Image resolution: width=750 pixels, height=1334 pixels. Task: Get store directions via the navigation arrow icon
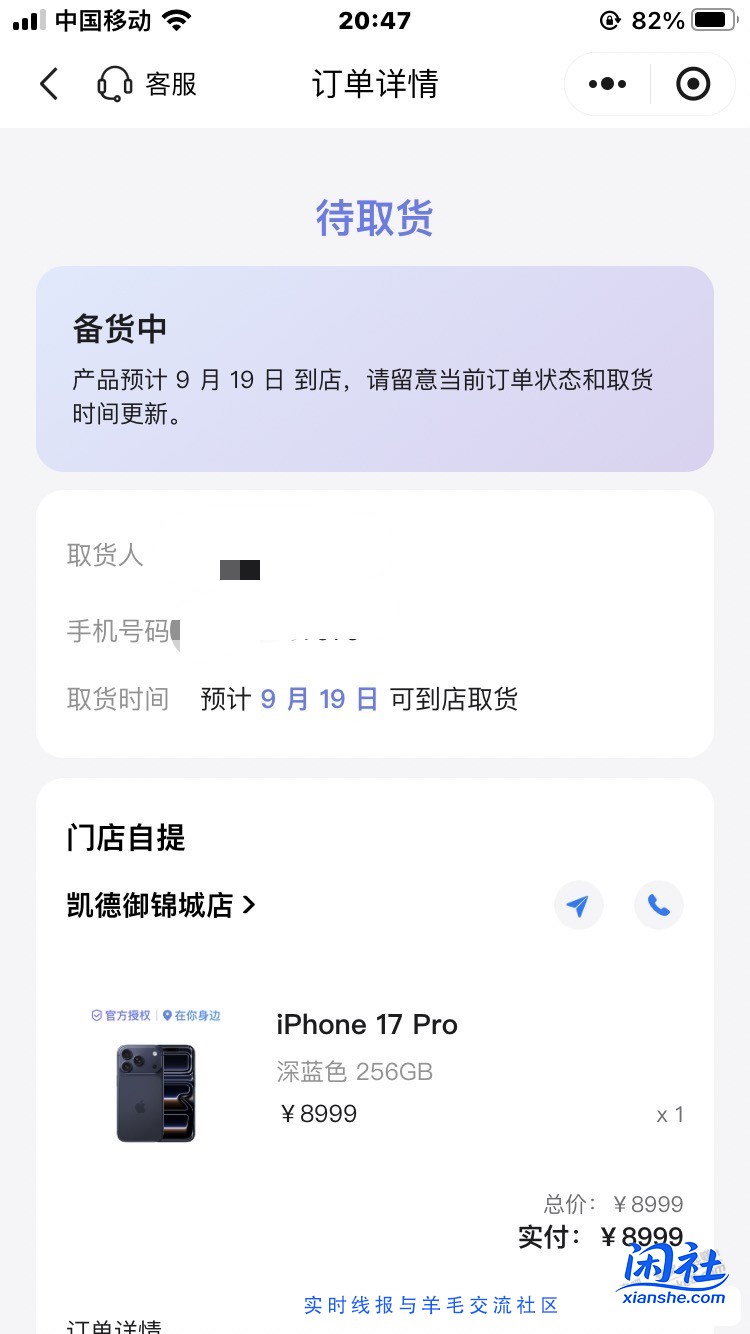[x=579, y=905]
